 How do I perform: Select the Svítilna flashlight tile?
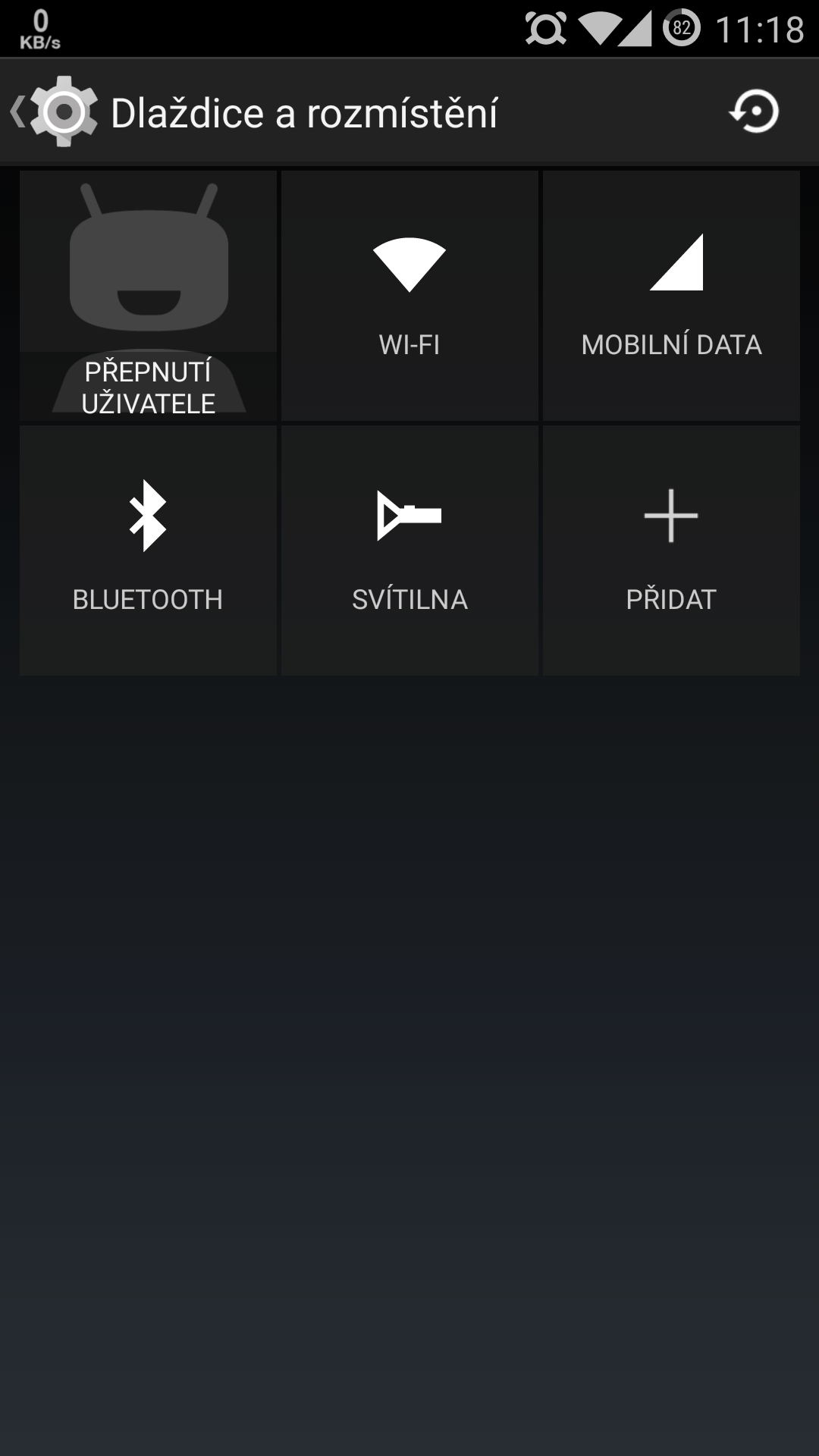coord(409,550)
